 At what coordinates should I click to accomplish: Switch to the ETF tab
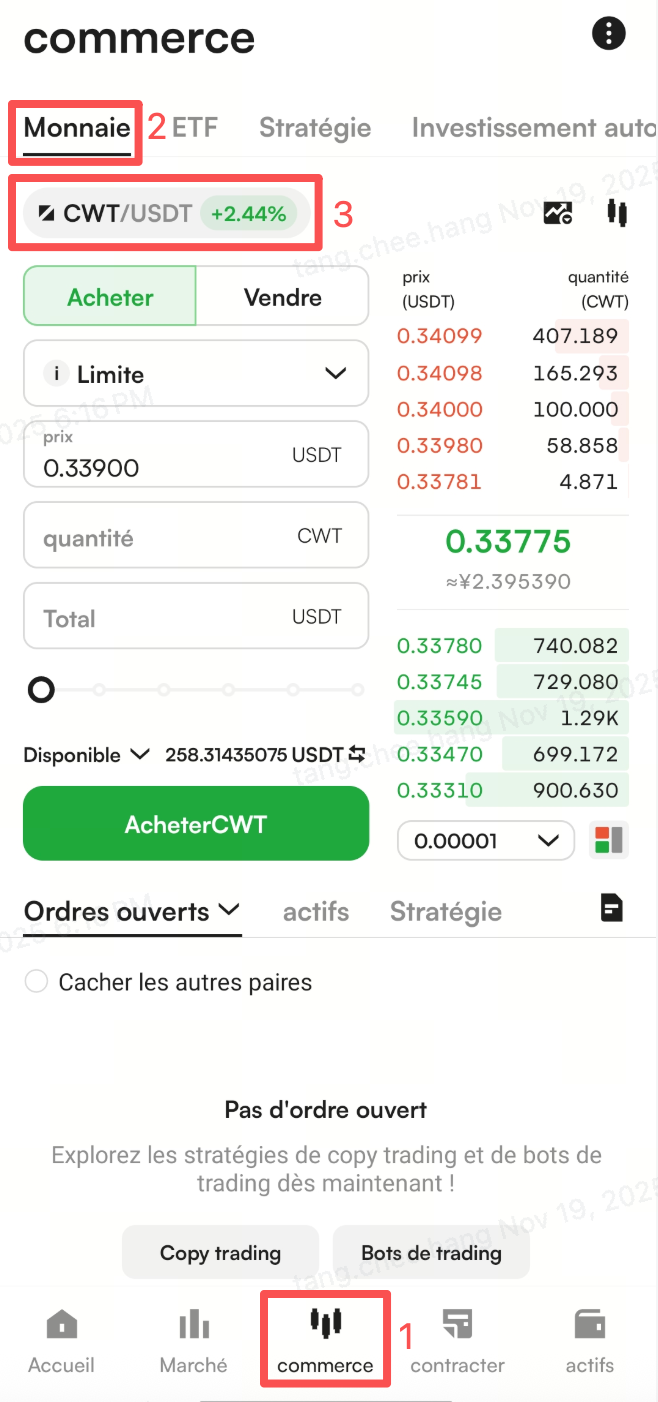pos(195,128)
